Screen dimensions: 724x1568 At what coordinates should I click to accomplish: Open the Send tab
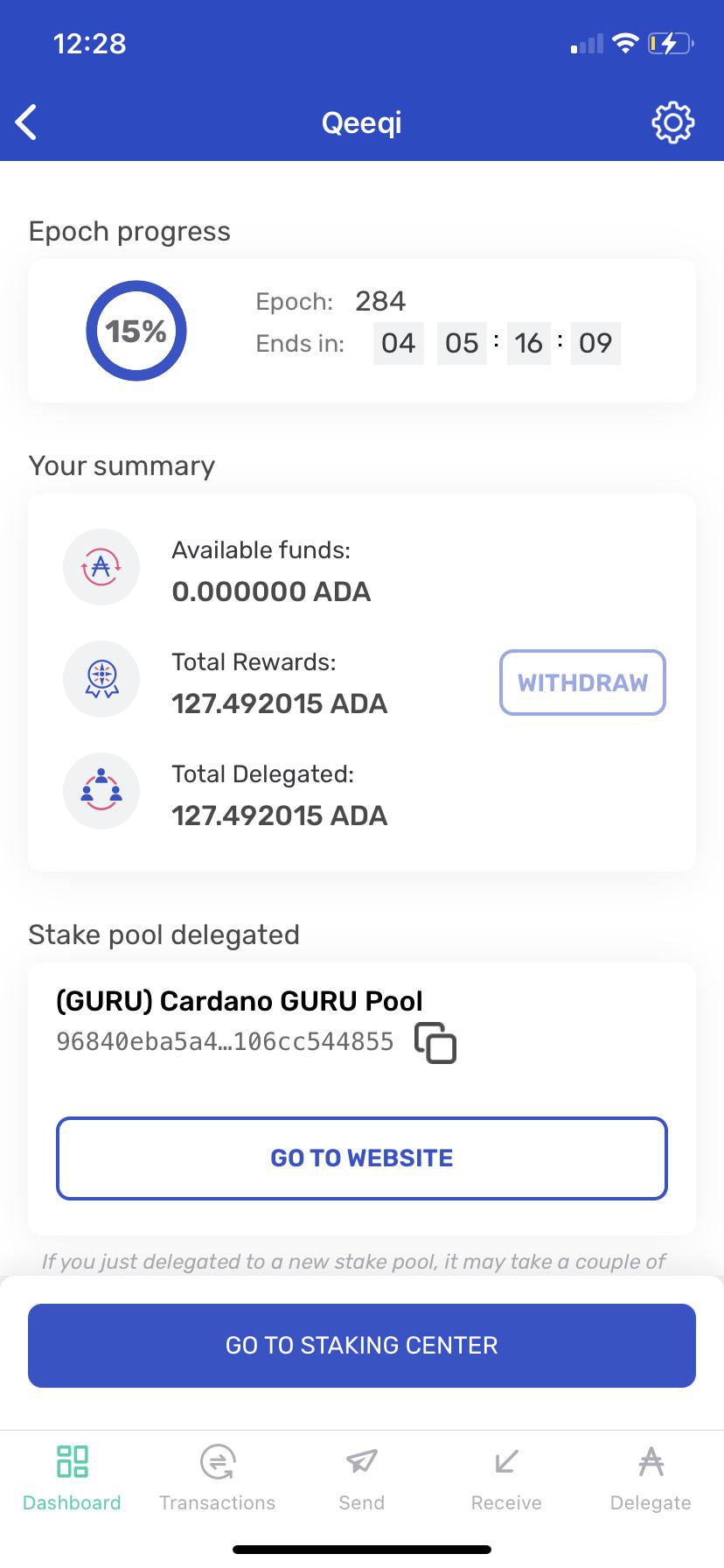(x=362, y=1477)
